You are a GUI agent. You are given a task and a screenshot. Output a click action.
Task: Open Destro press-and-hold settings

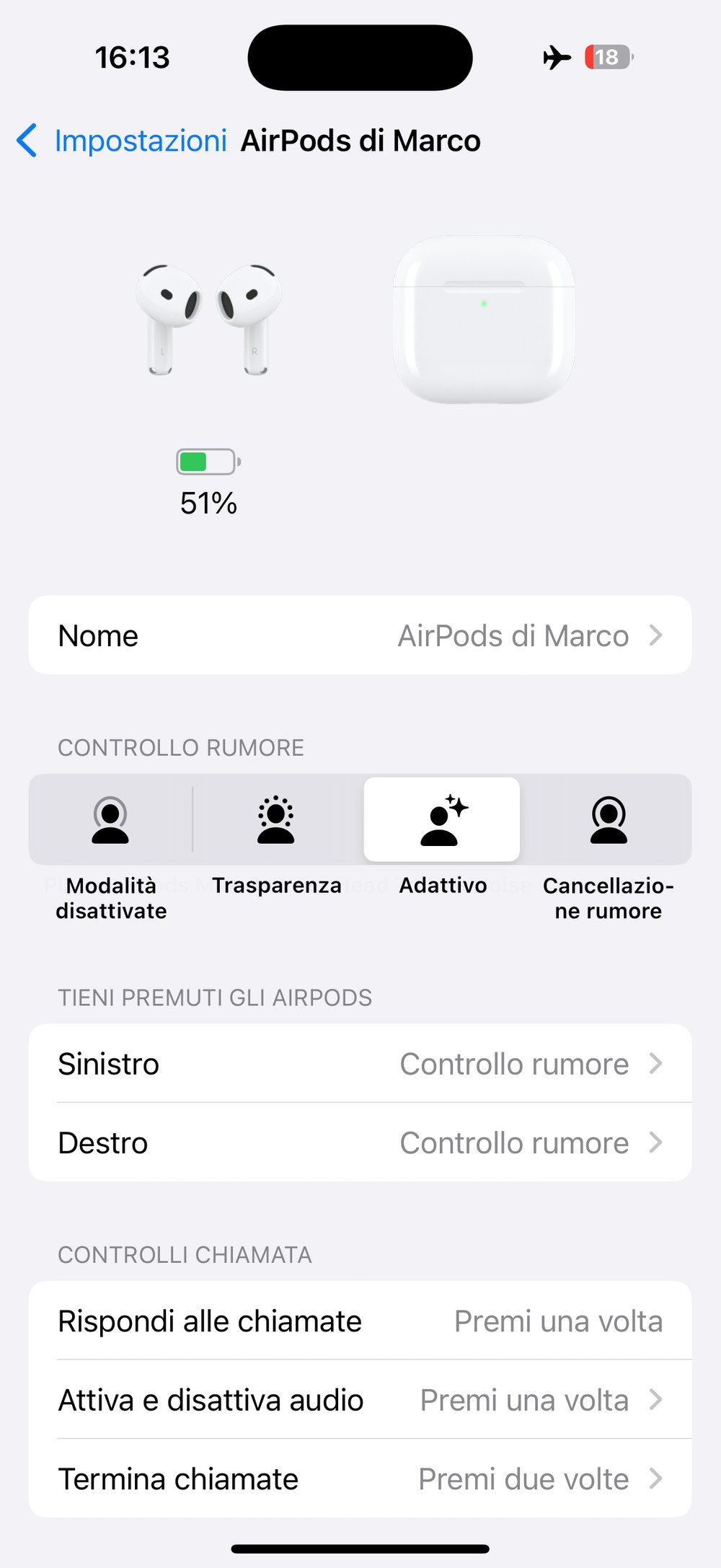coord(360,1142)
